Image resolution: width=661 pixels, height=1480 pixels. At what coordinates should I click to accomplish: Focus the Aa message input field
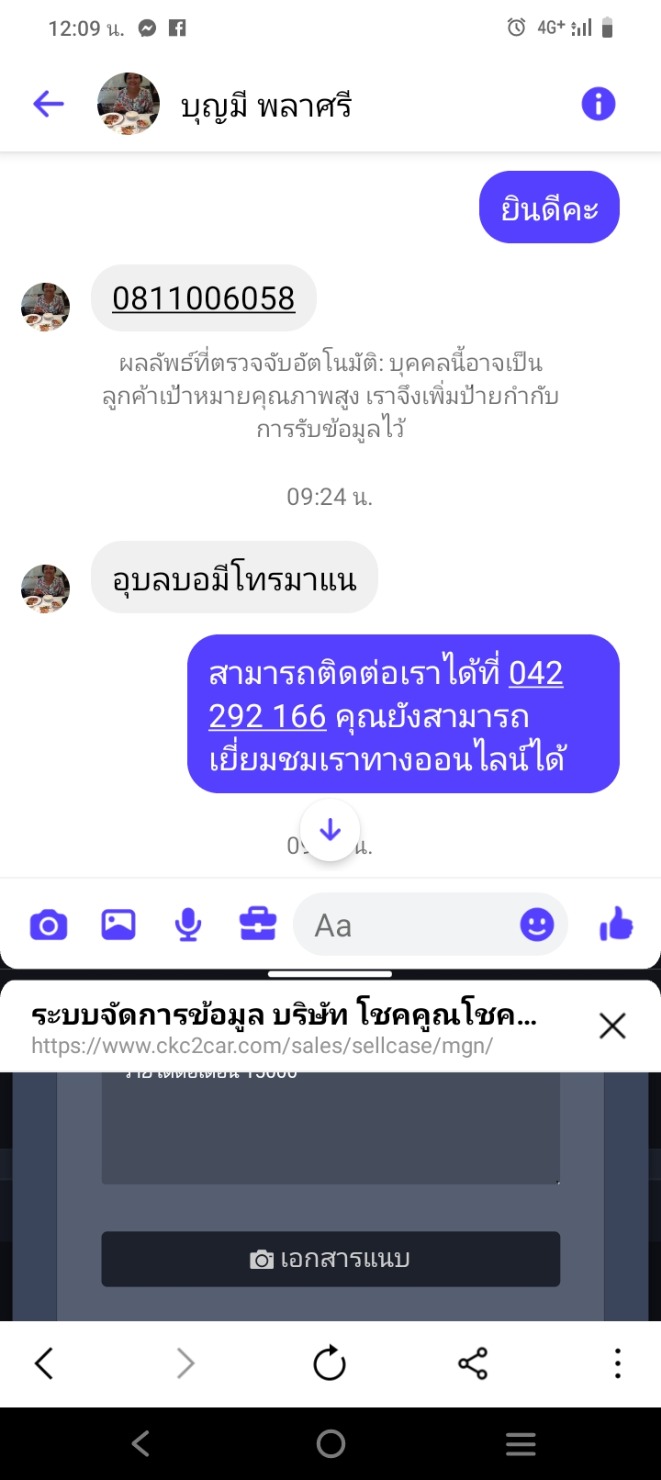pos(410,925)
